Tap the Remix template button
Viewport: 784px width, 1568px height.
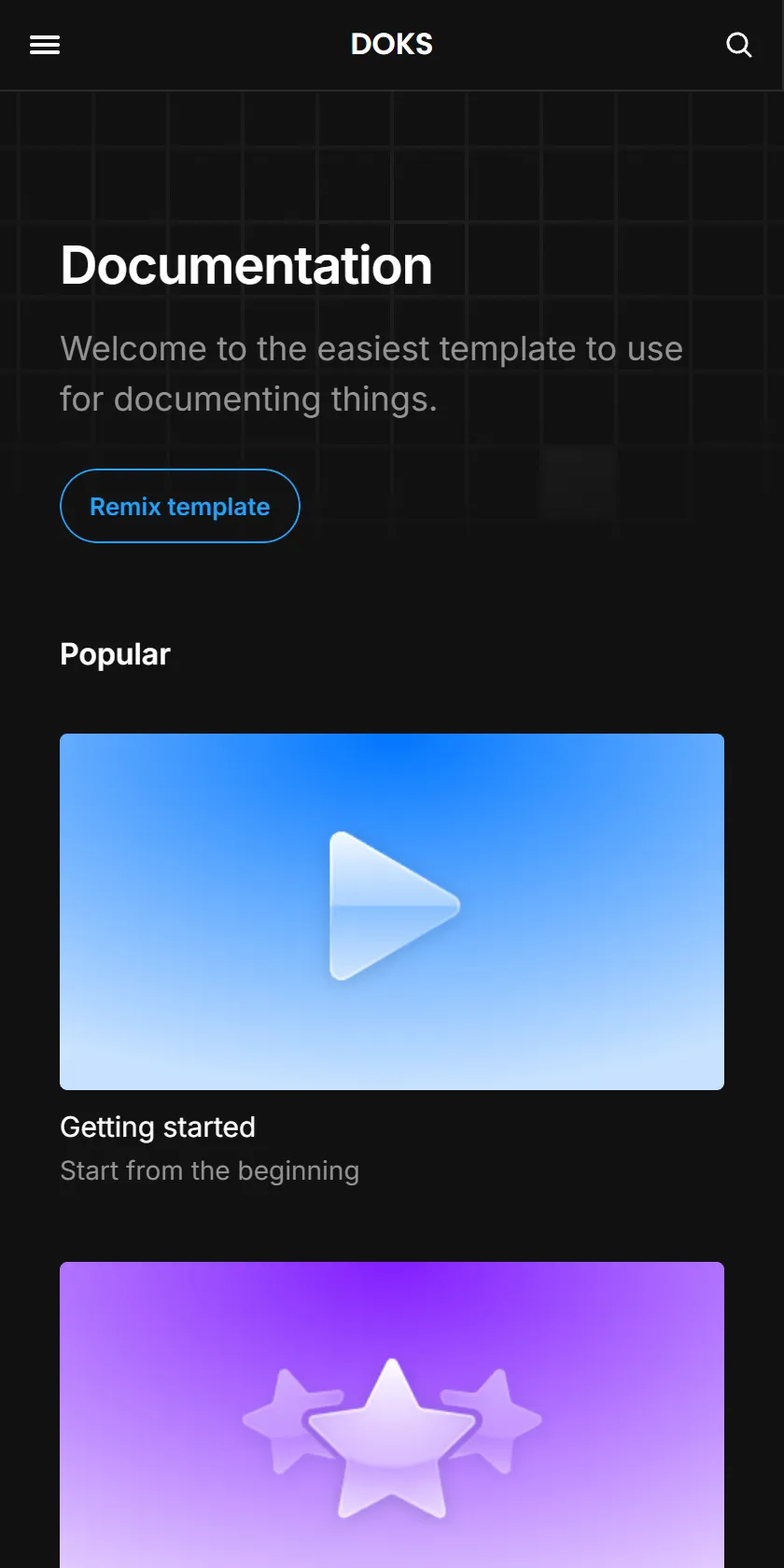[x=180, y=506]
